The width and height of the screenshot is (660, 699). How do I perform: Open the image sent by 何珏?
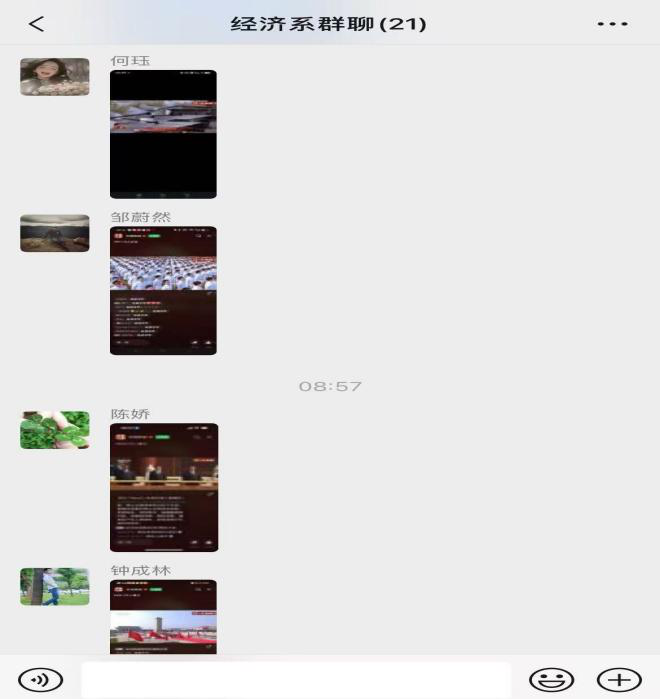pos(163,134)
